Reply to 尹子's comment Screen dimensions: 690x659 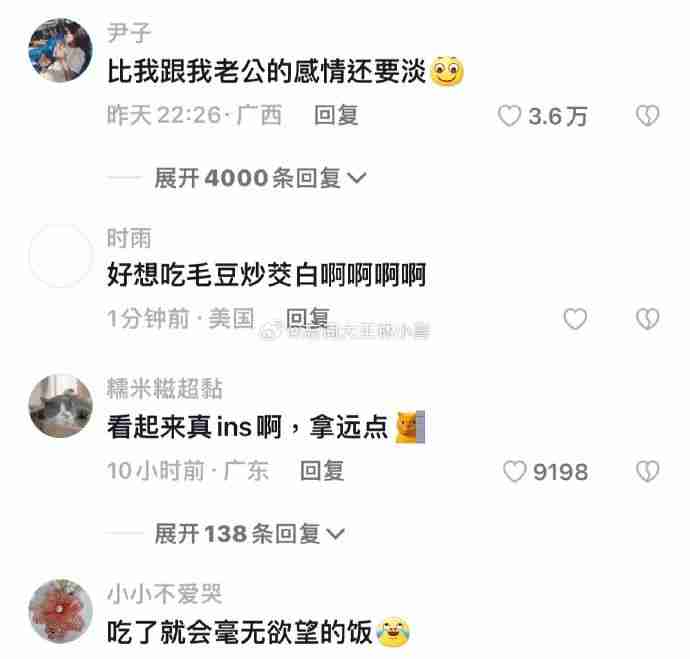[x=336, y=116]
